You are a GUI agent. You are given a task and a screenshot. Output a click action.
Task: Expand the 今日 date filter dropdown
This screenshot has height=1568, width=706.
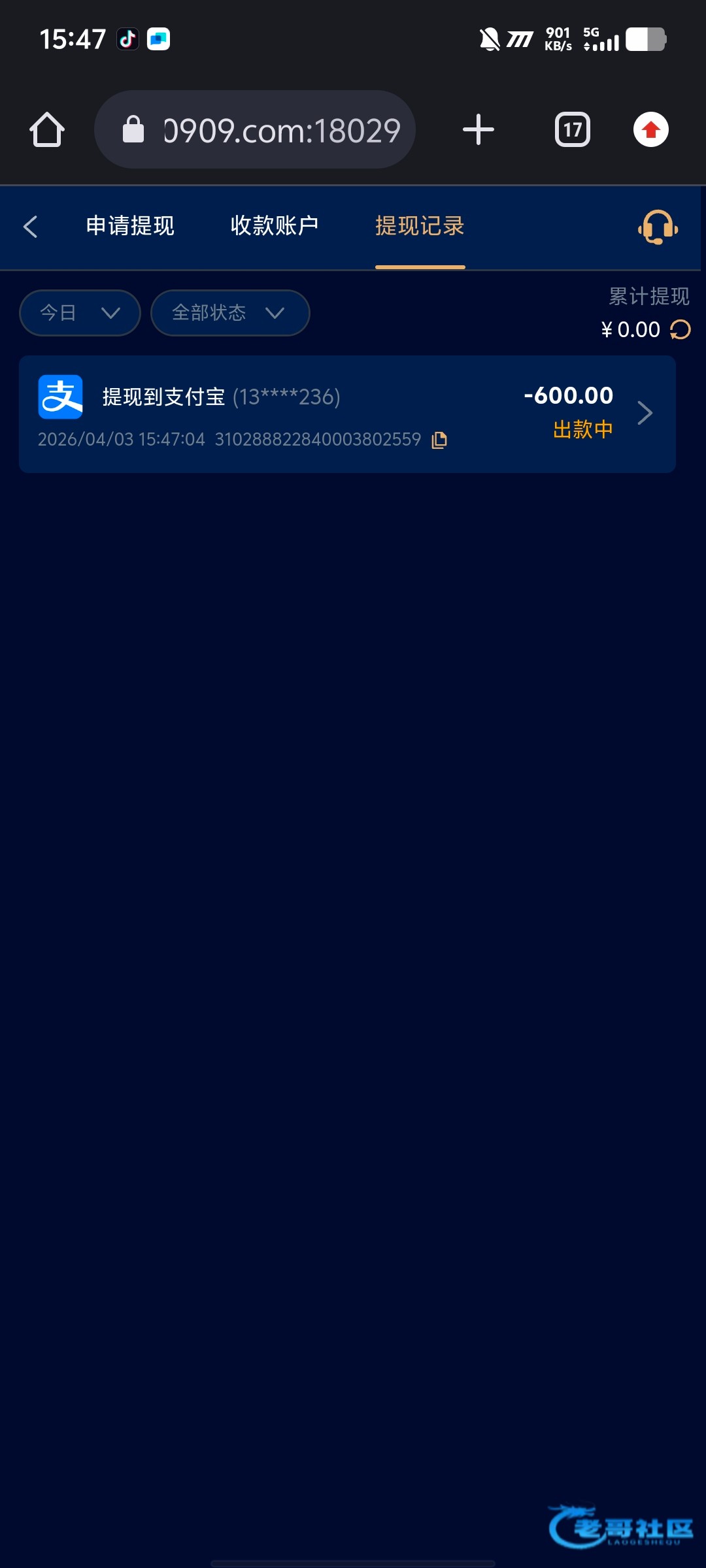(80, 313)
